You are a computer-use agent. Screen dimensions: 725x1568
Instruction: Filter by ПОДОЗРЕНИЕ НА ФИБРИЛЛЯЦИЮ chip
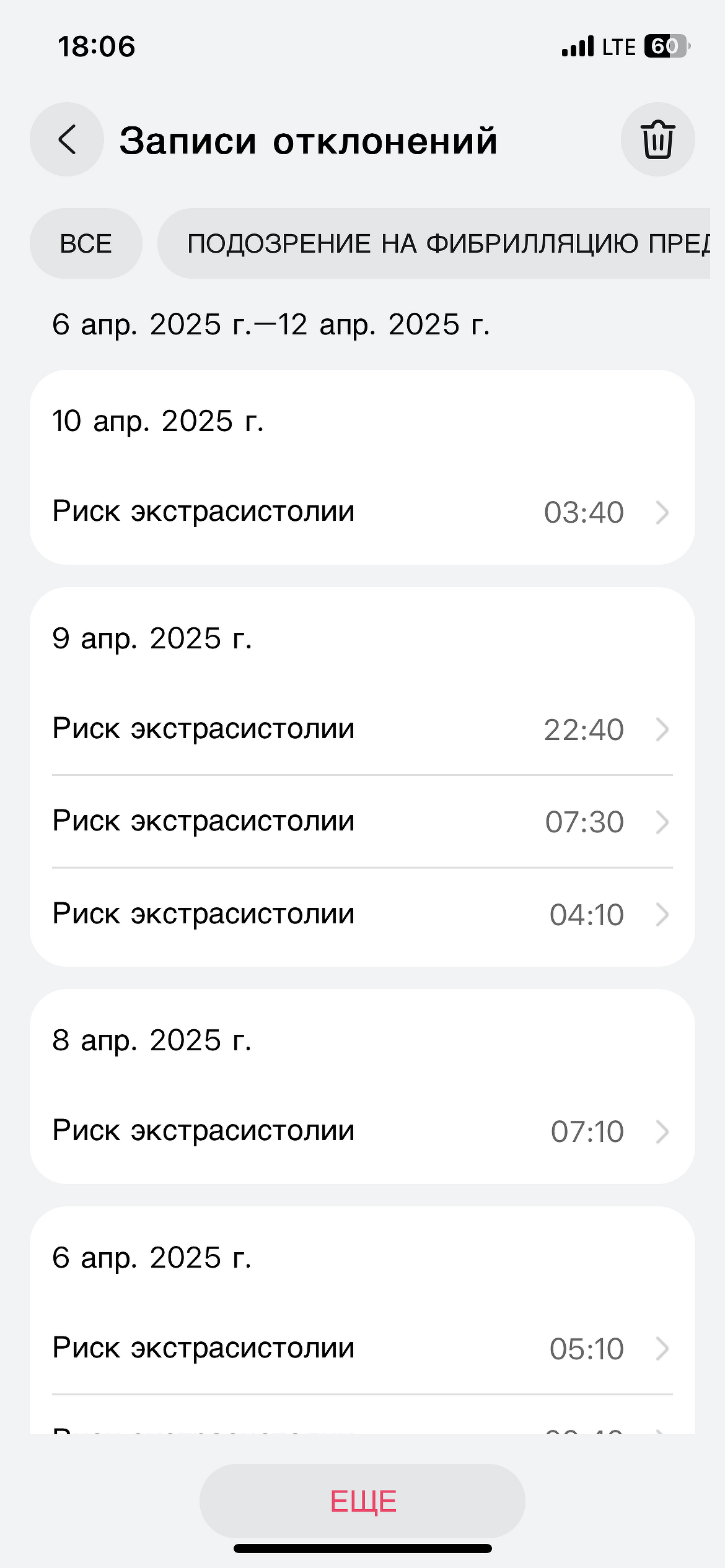(434, 243)
